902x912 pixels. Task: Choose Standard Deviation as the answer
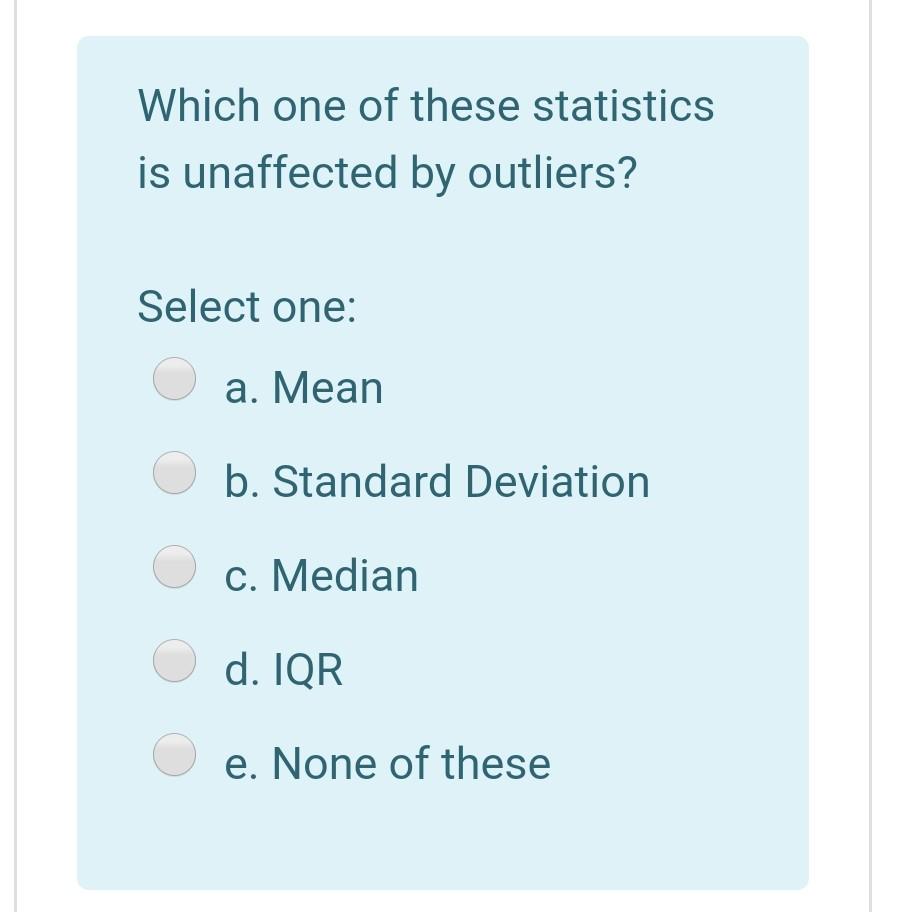click(174, 473)
